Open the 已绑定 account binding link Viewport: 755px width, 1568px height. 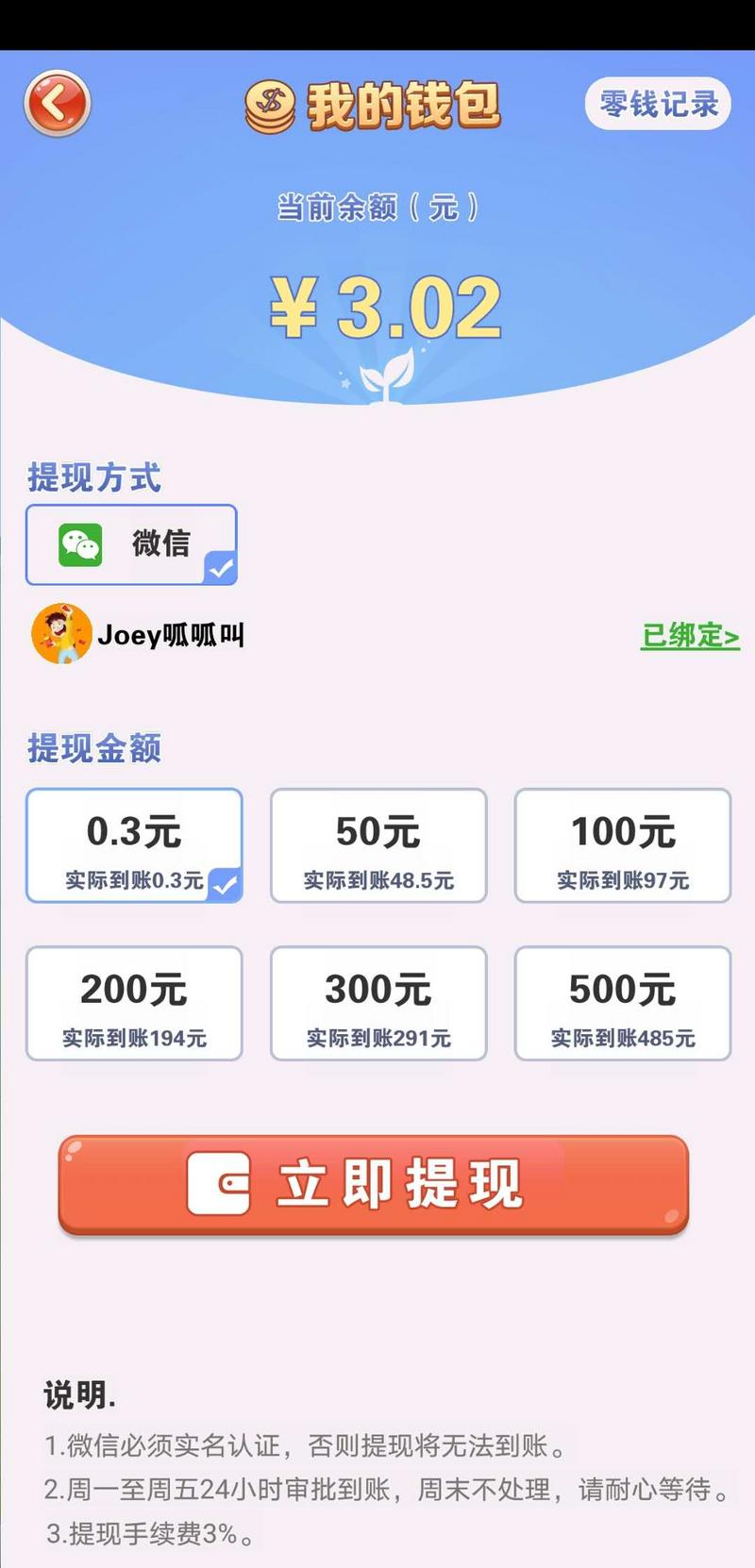pos(690,636)
